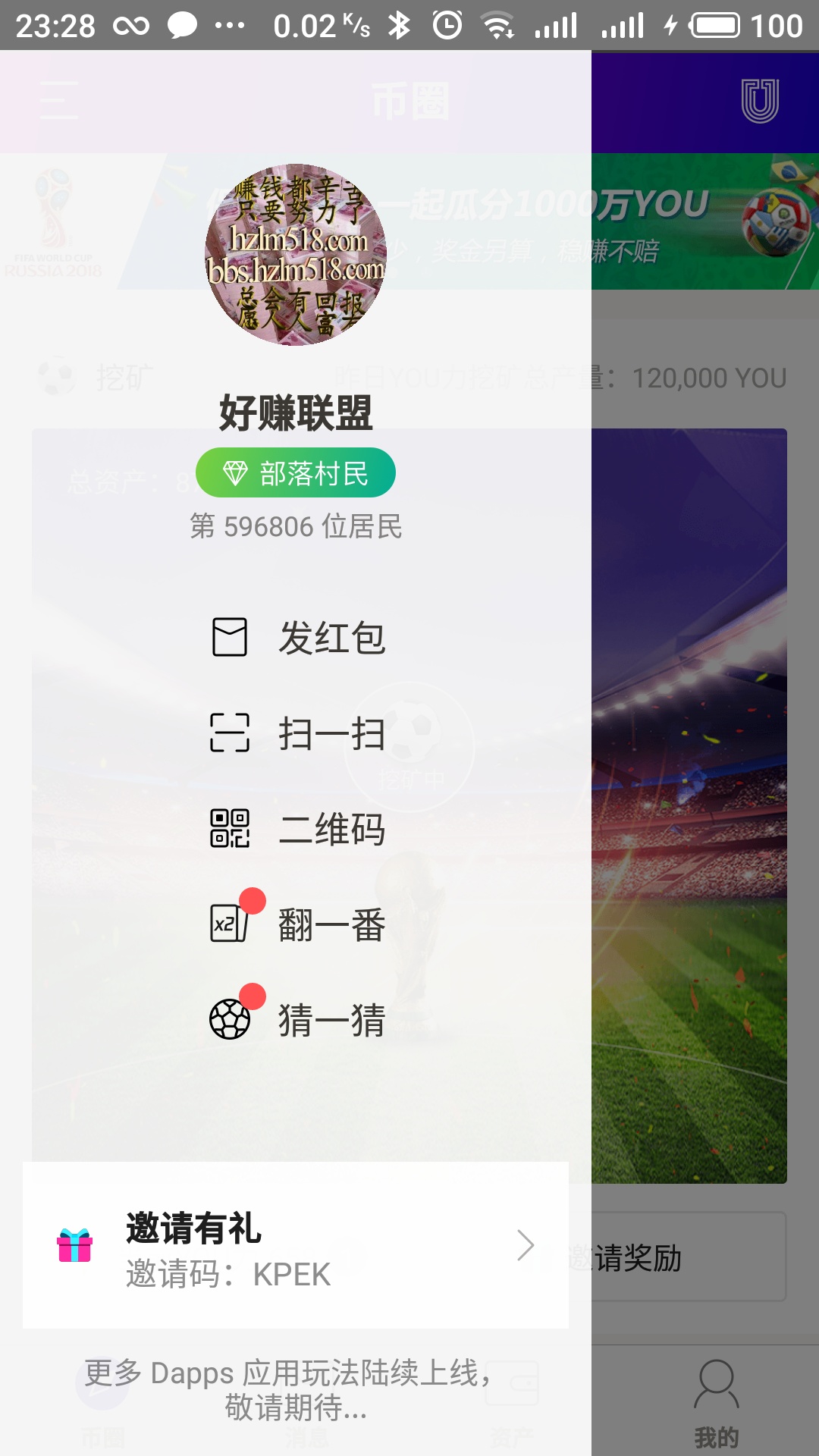Open 邀请有礼 invitation card

(x=296, y=1245)
